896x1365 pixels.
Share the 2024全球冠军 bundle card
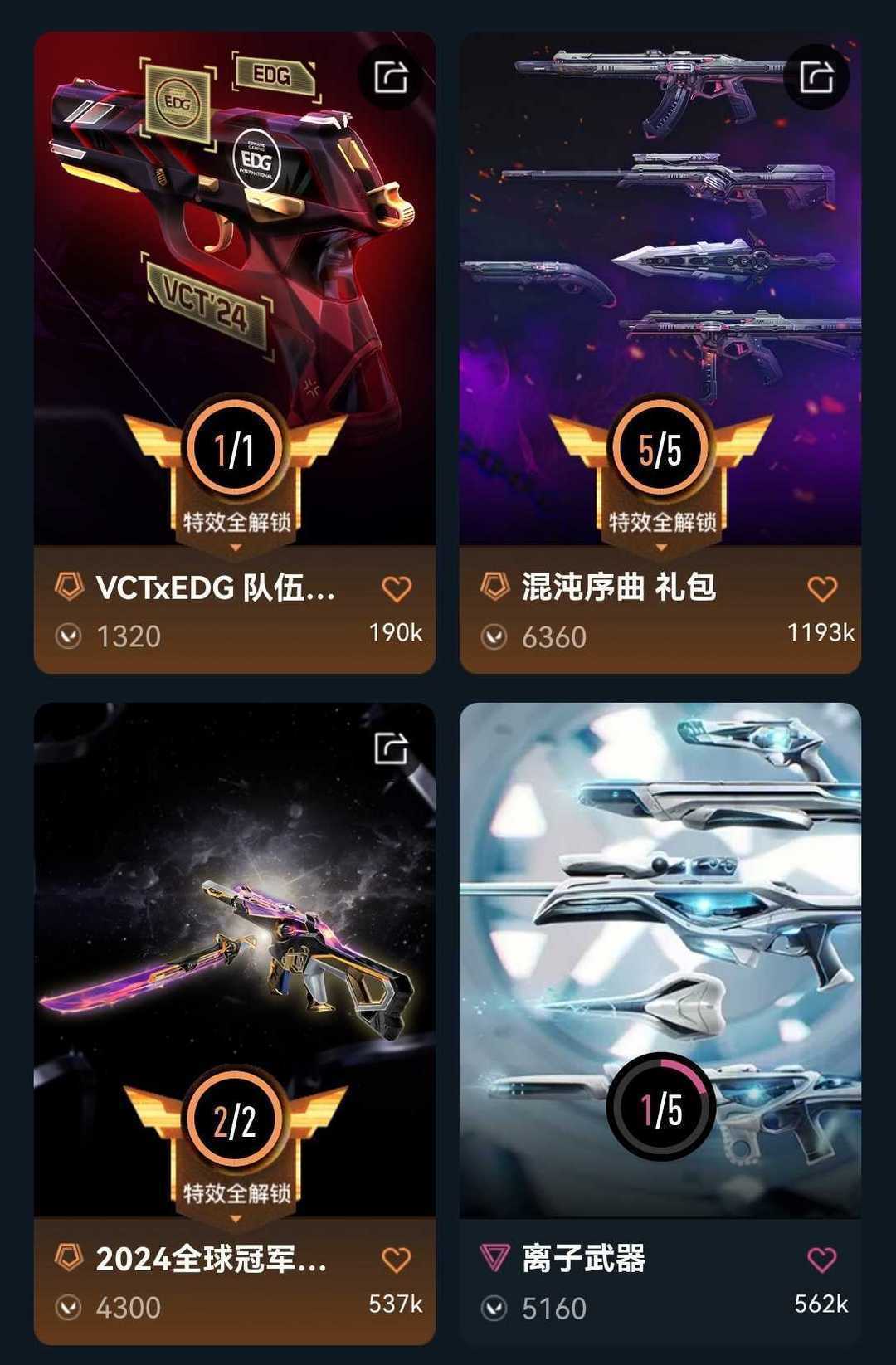click(391, 748)
